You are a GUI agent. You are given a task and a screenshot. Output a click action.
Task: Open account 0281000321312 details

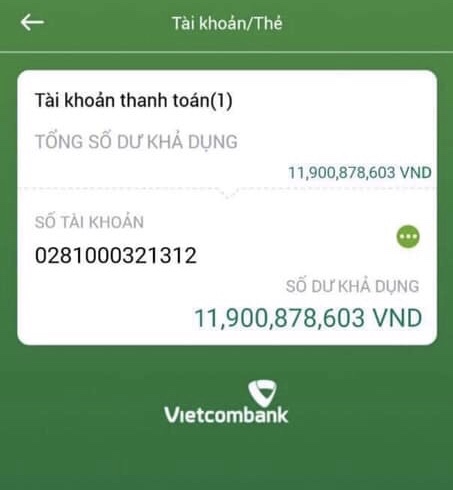tap(116, 255)
